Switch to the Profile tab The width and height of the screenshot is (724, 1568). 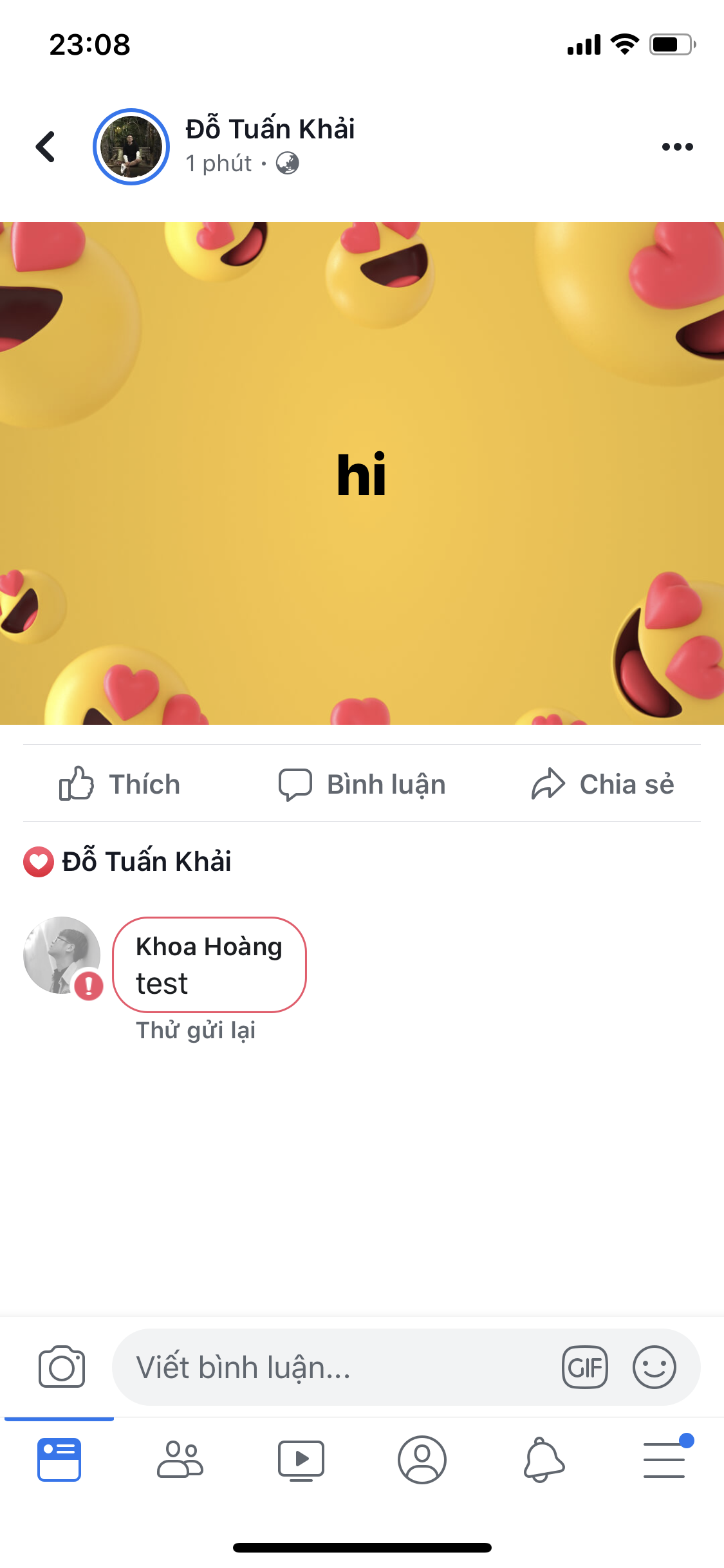coord(422,1460)
